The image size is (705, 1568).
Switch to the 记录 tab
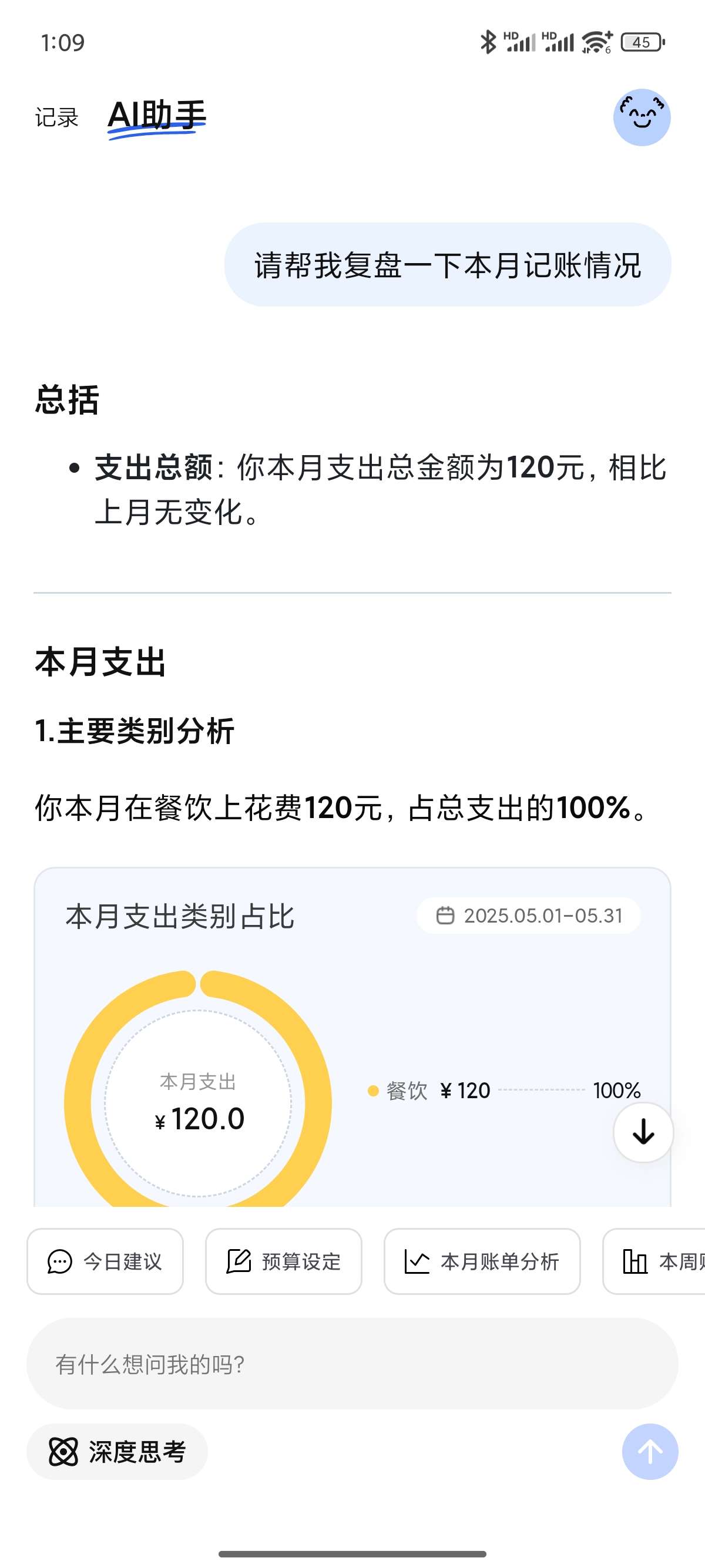point(56,117)
